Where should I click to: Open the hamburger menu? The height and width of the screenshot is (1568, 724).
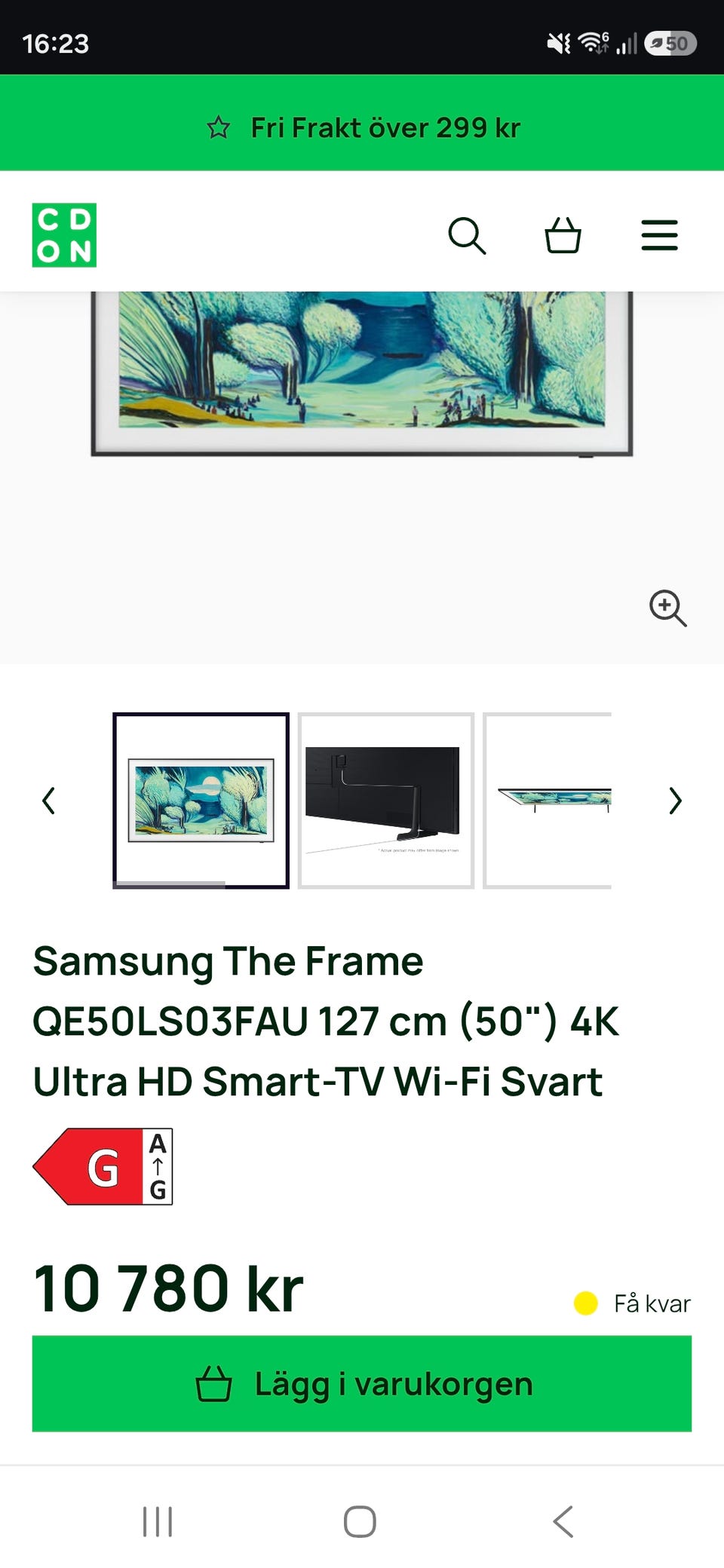(659, 235)
